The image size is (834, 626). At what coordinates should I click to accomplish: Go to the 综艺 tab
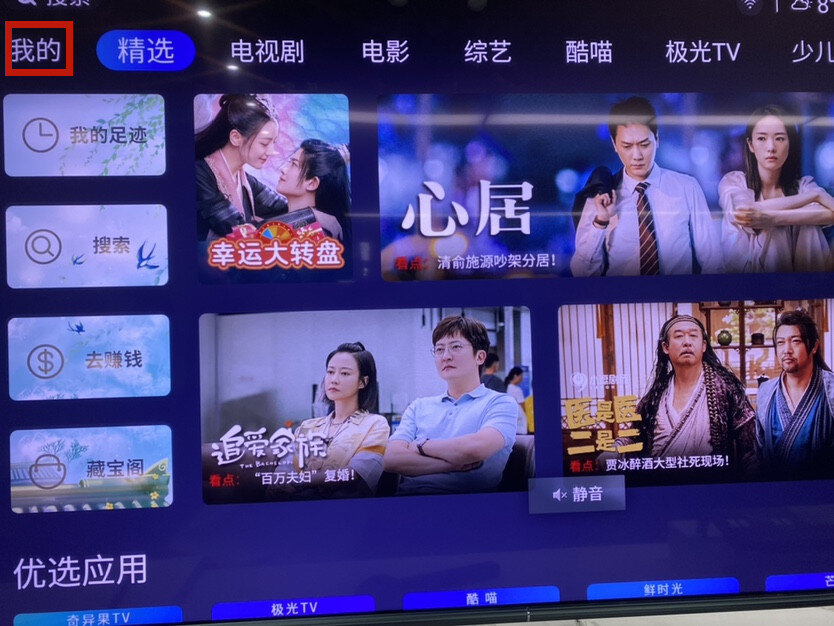point(488,52)
